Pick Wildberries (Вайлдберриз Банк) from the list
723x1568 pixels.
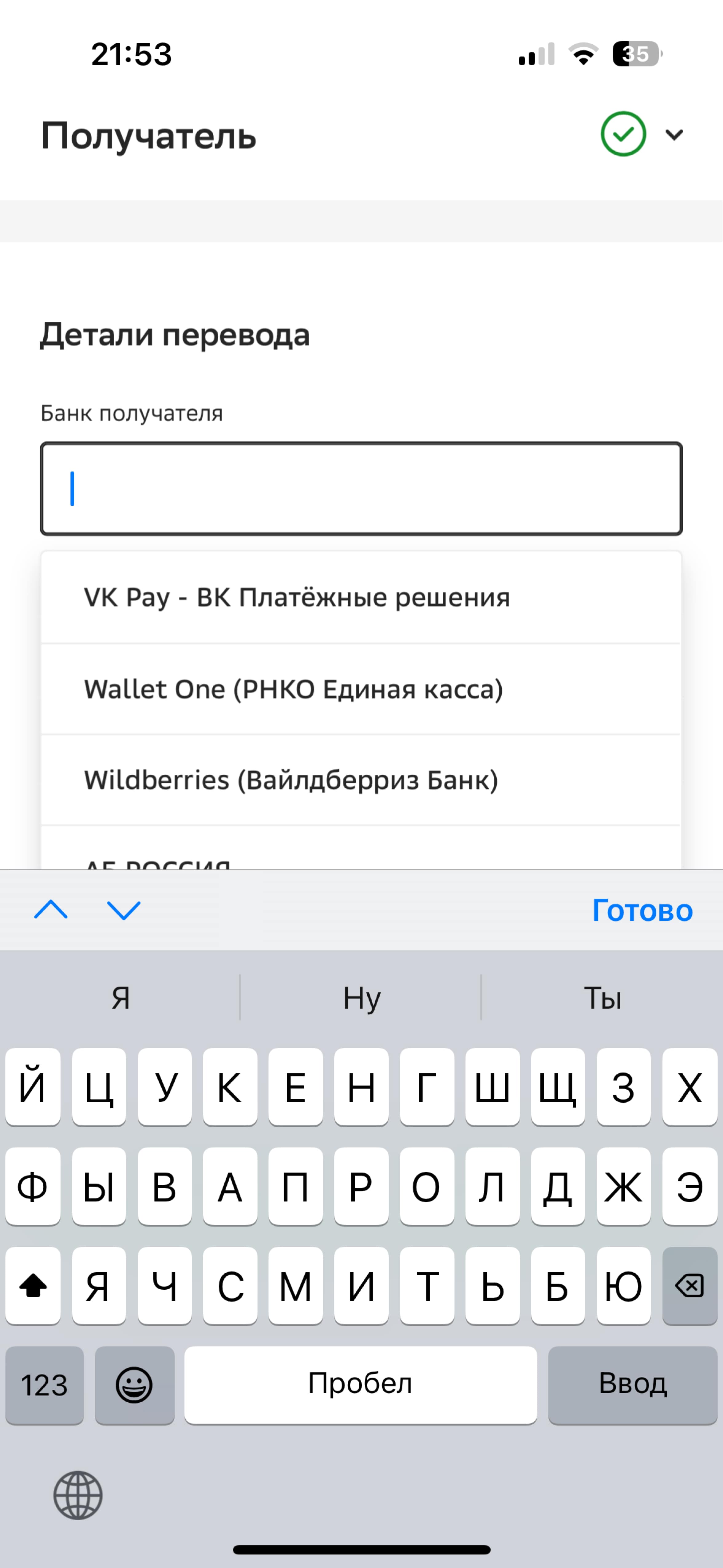tap(361, 780)
